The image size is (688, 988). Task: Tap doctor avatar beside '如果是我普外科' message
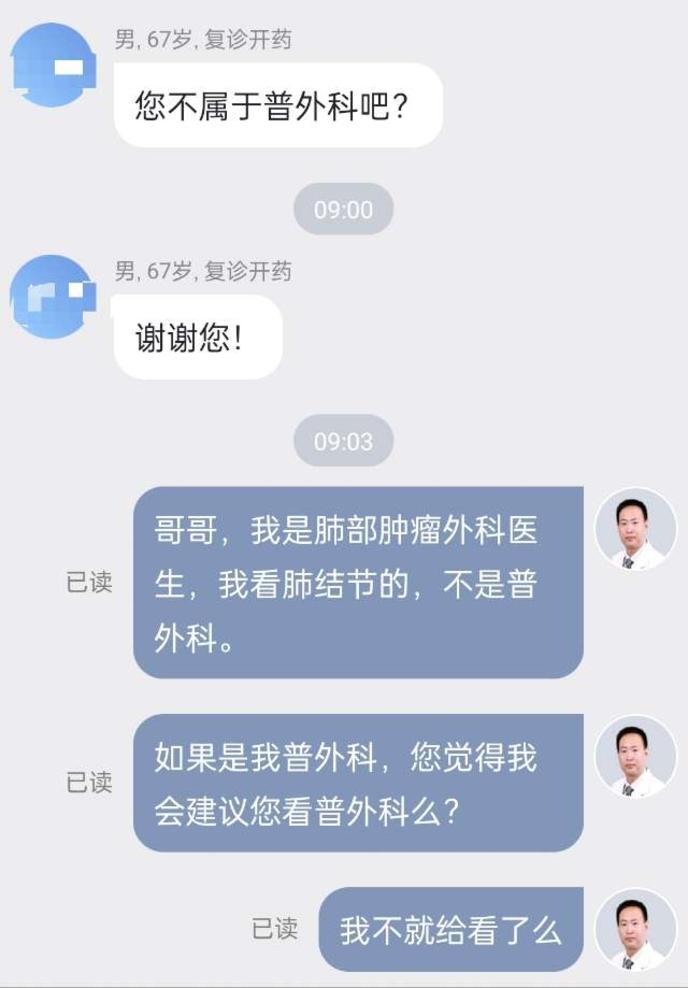(x=635, y=757)
